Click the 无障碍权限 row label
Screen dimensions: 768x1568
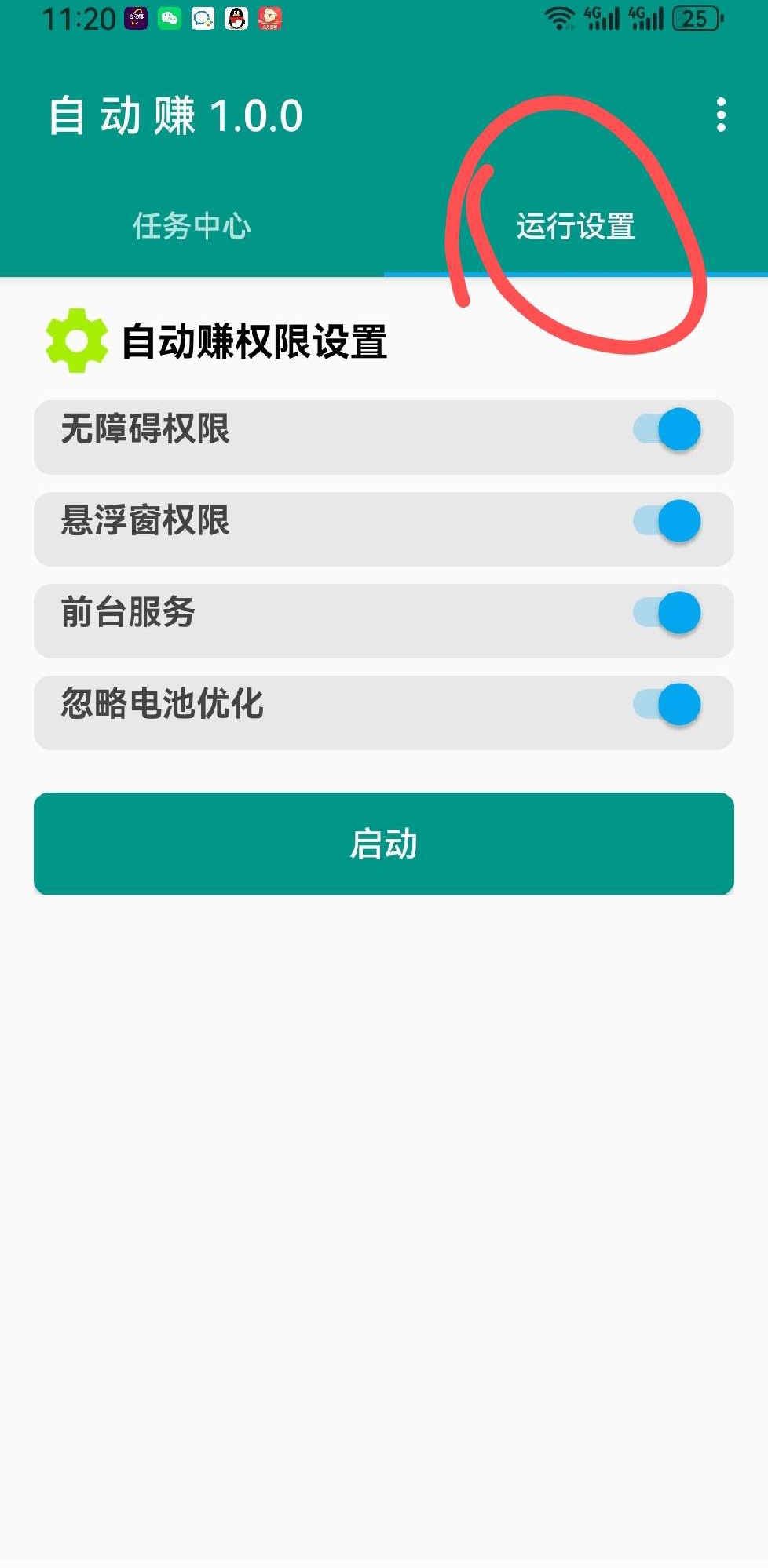click(x=145, y=430)
